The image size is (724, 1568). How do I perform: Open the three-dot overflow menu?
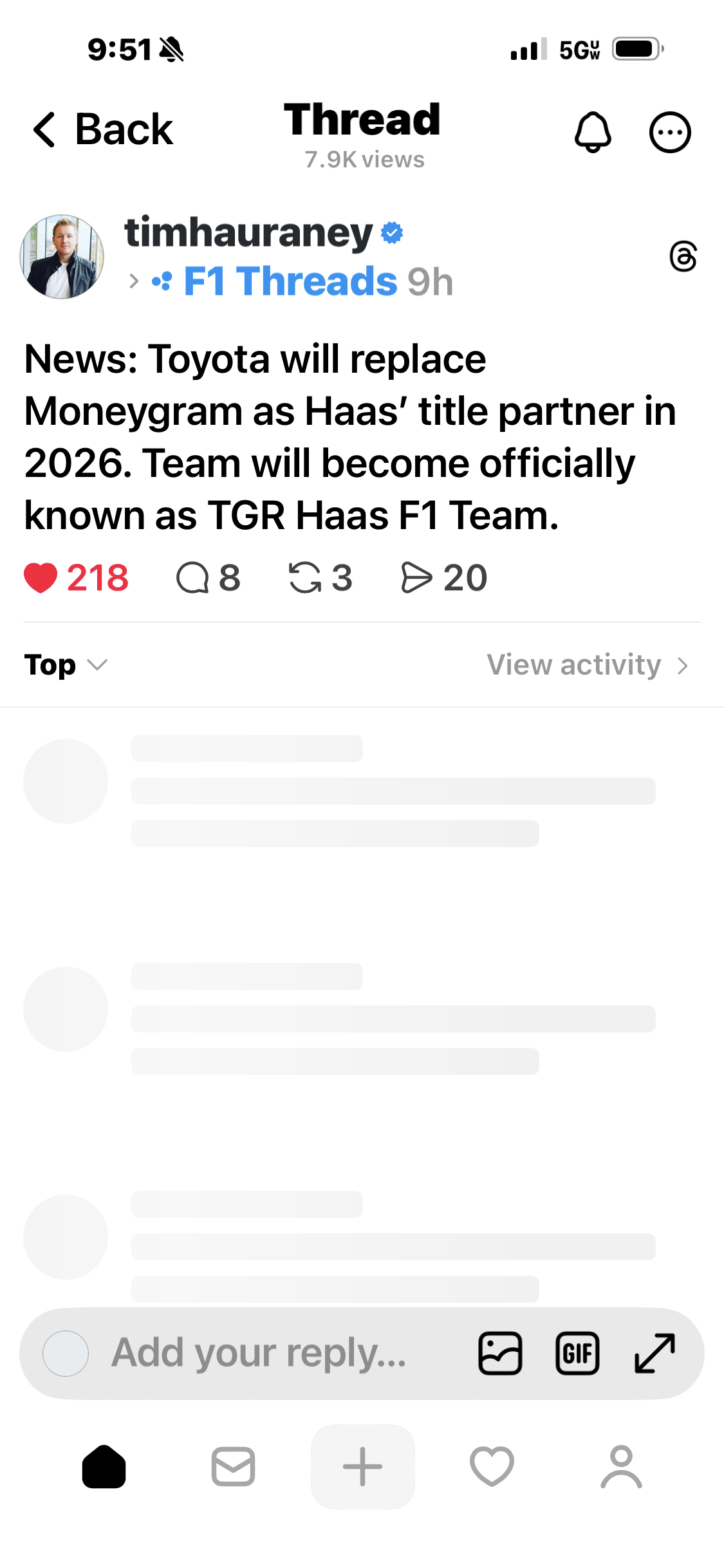click(669, 132)
